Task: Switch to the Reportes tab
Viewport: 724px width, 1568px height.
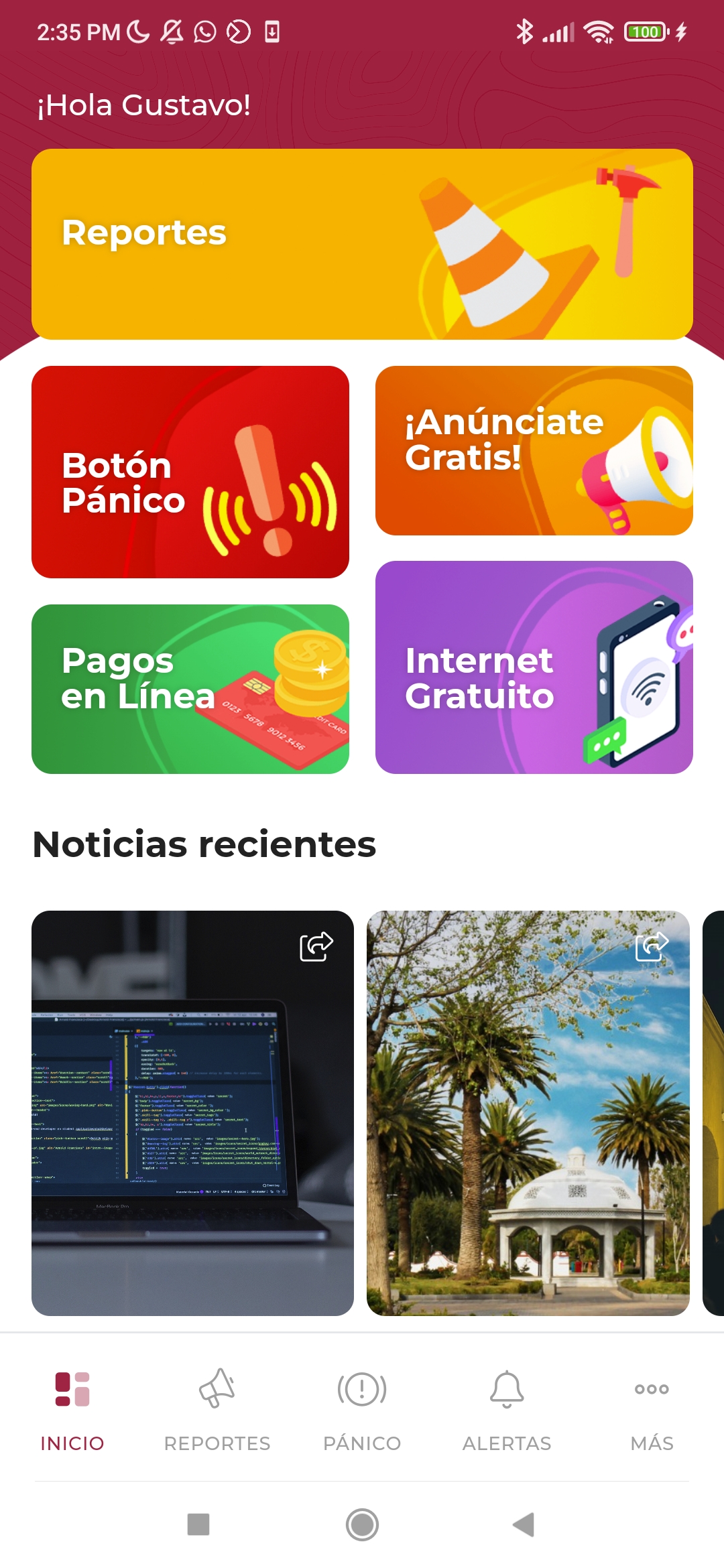Action: 217,1407
